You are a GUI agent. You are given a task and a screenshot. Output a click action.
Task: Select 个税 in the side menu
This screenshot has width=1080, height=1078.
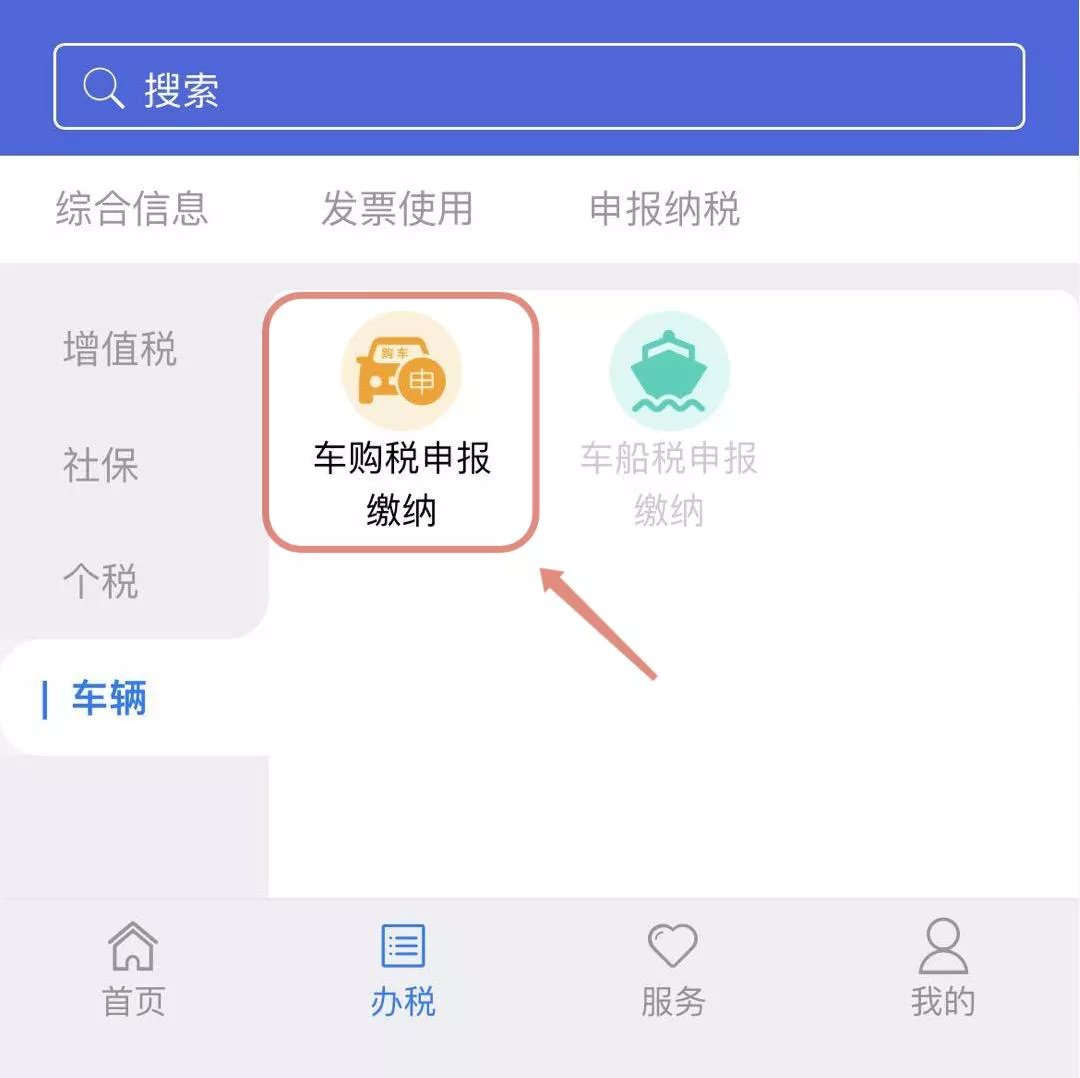pyautogui.click(x=101, y=582)
